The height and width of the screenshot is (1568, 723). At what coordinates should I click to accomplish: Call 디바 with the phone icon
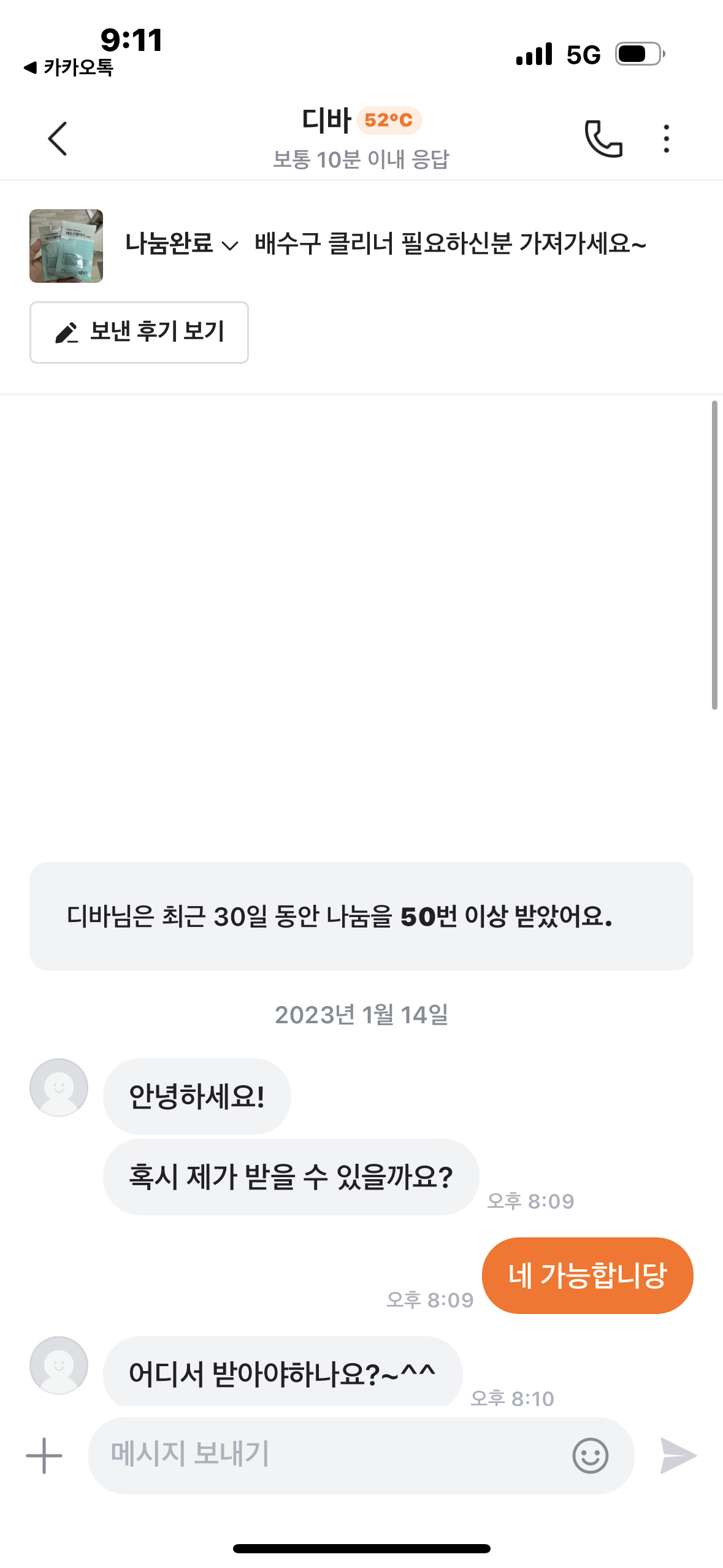click(603, 139)
